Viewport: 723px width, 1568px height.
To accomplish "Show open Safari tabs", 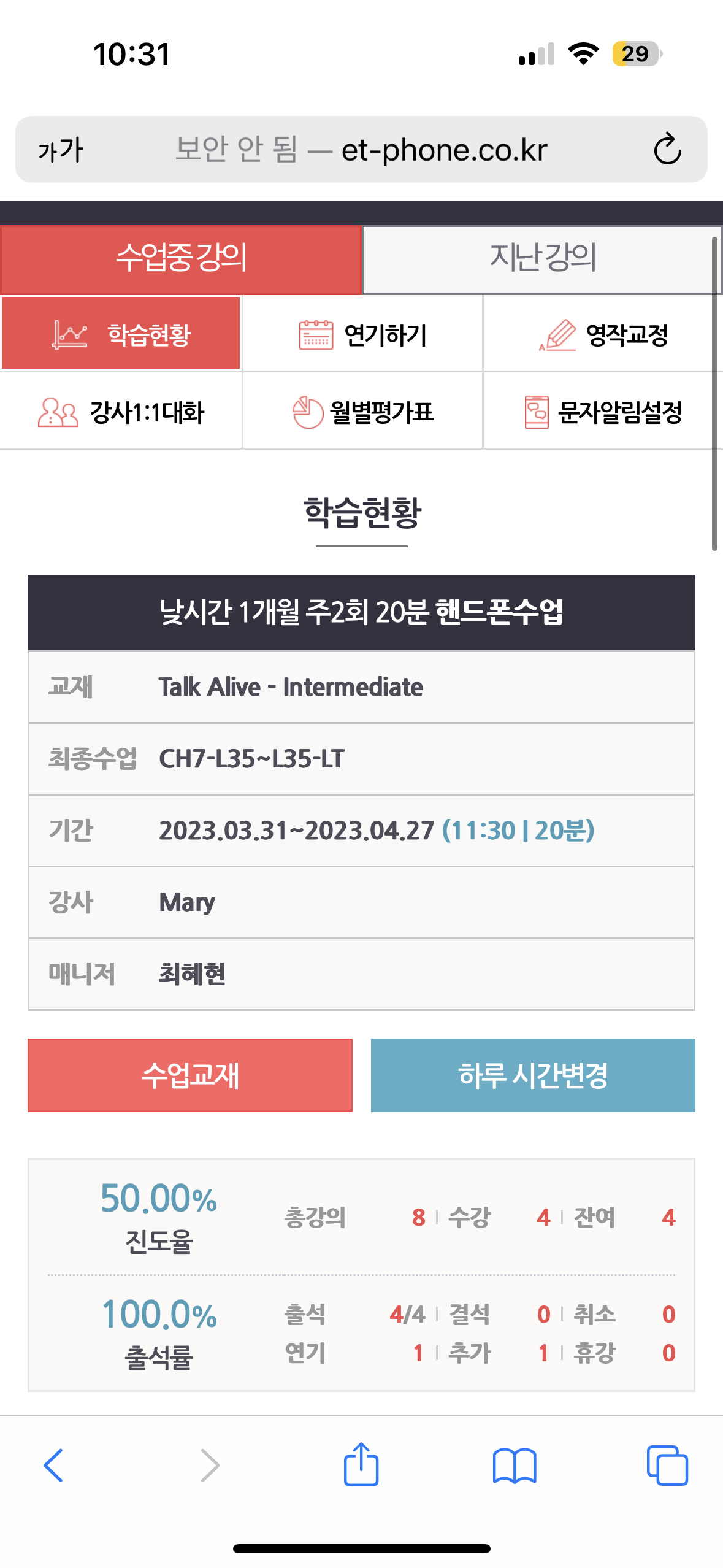I will 667,1466.
